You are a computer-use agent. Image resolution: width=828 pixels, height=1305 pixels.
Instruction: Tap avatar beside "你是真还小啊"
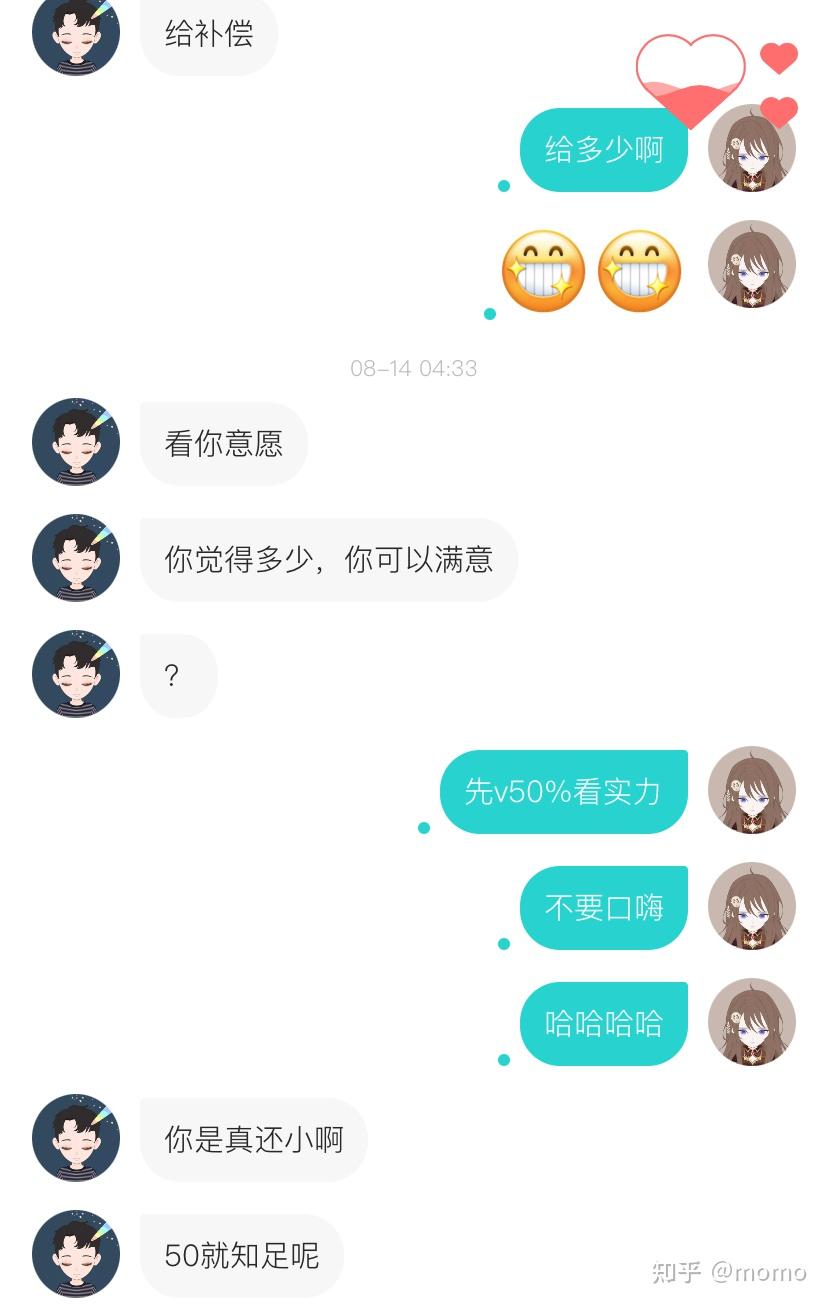point(76,1138)
